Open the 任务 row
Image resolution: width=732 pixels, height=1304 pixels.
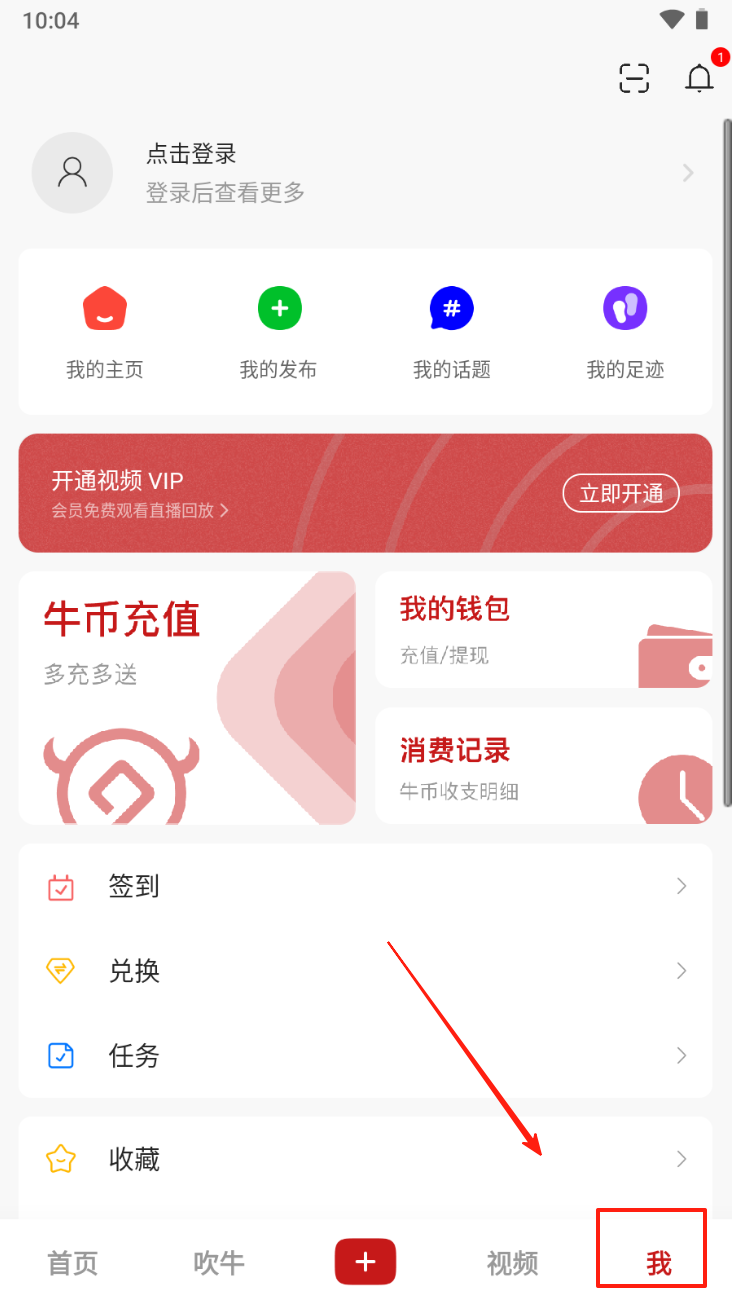tap(365, 1056)
